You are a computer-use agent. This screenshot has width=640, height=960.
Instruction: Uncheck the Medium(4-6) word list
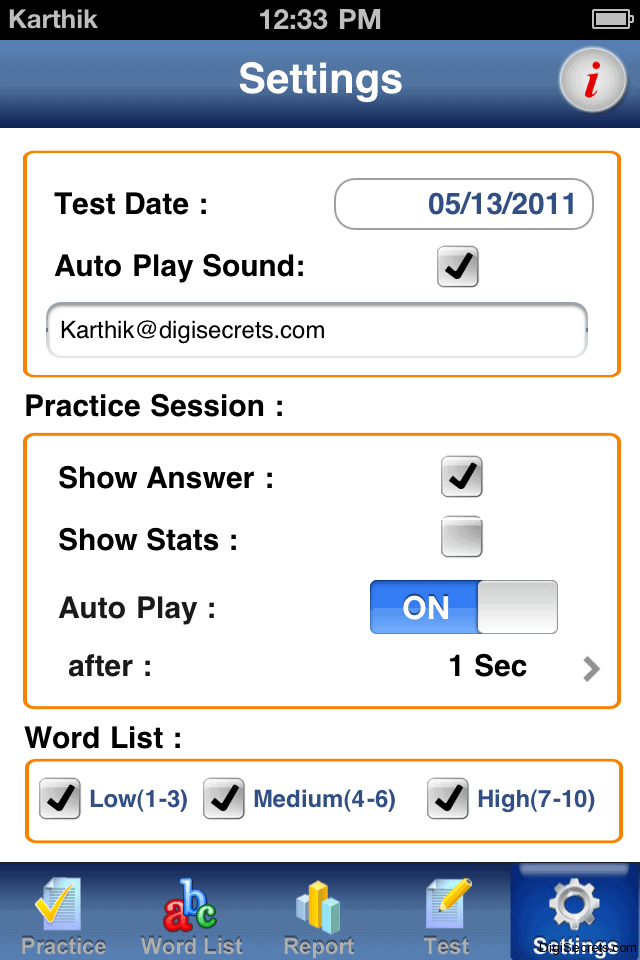tap(224, 798)
